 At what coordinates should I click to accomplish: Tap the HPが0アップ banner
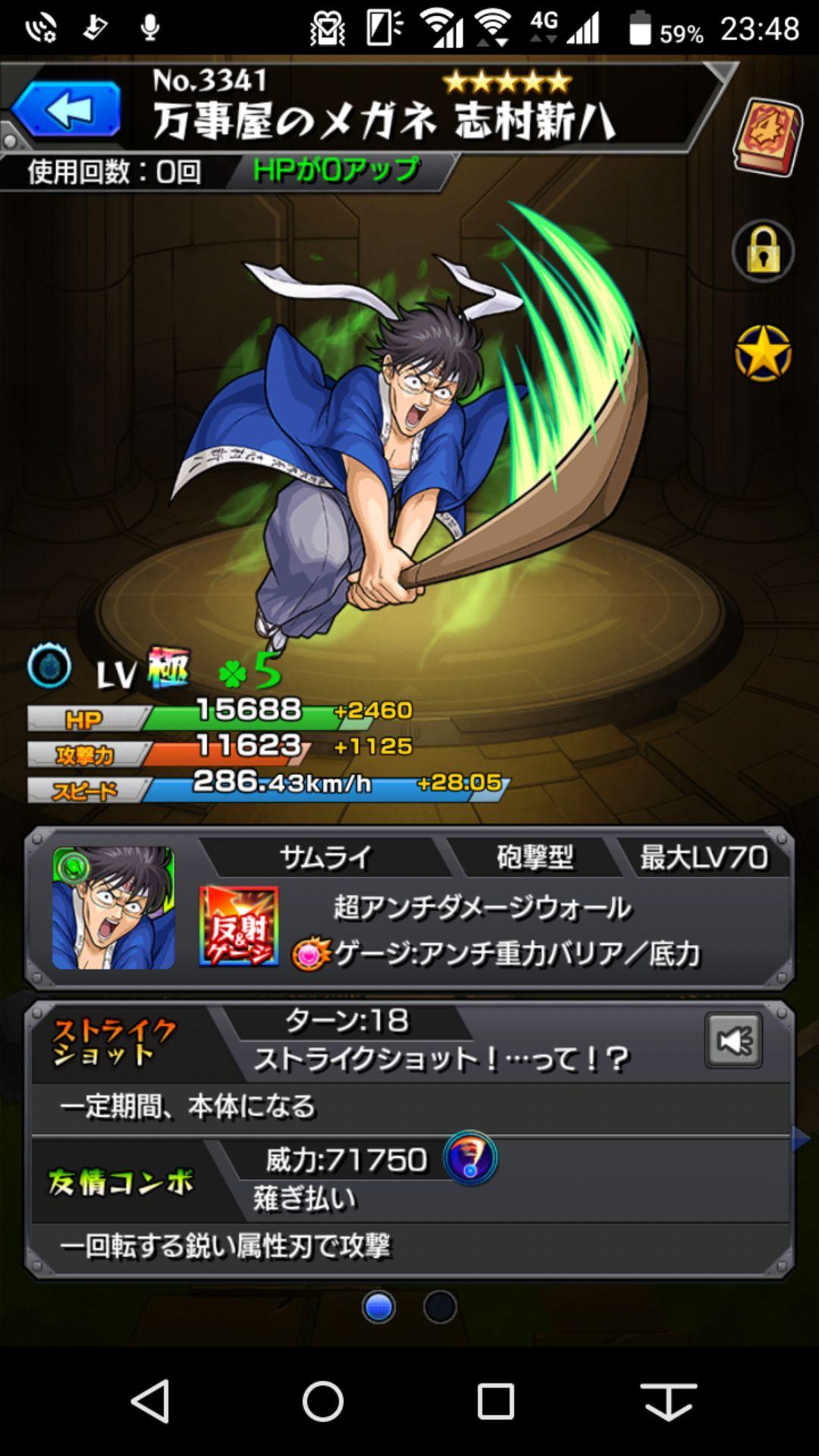[x=337, y=171]
